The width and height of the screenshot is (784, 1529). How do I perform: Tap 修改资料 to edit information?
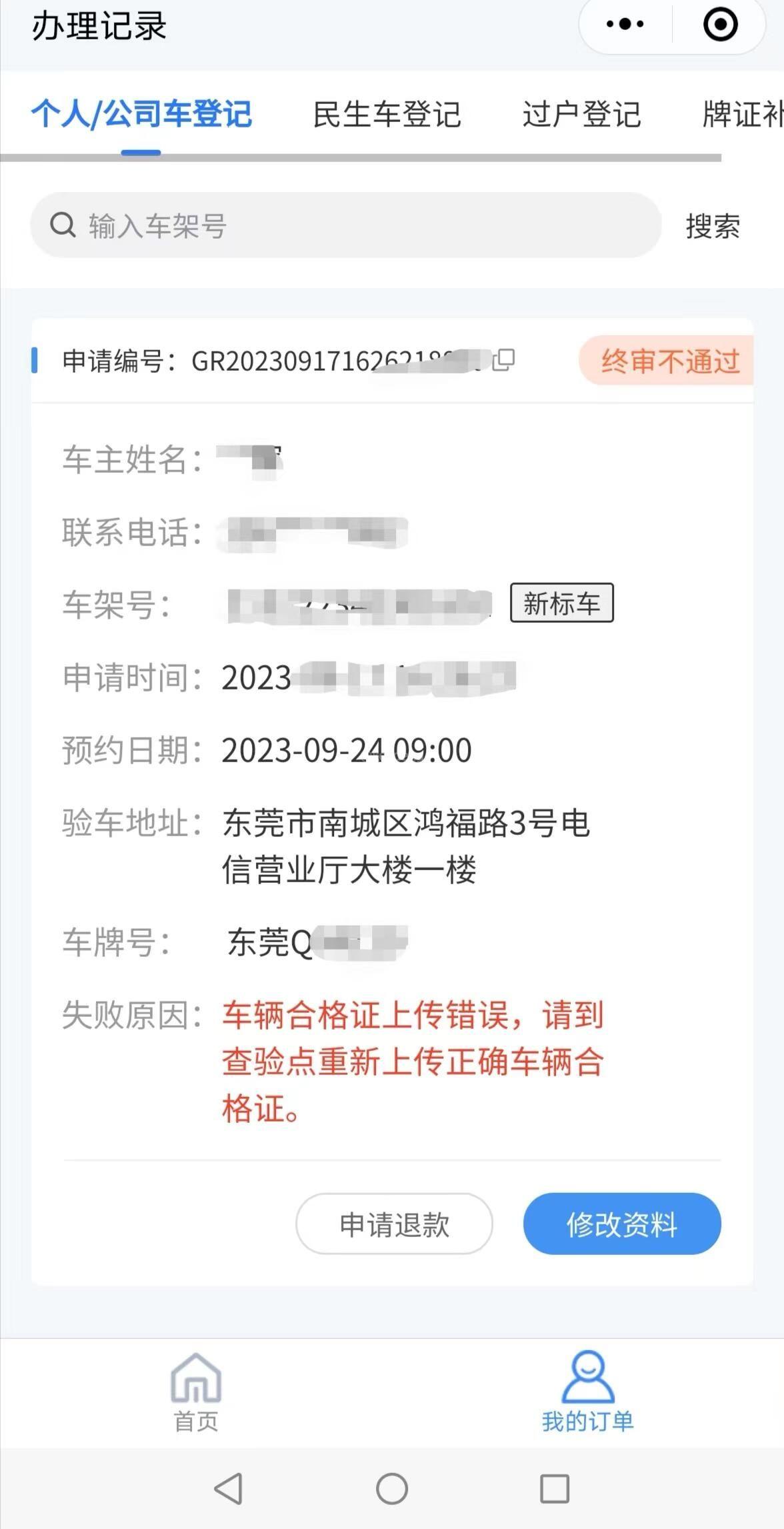click(622, 1224)
